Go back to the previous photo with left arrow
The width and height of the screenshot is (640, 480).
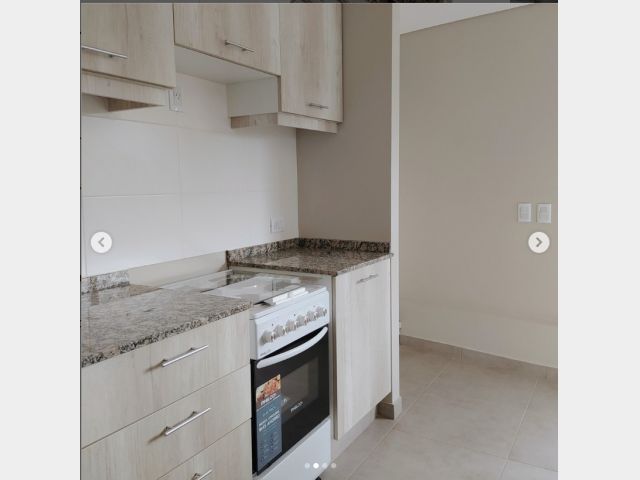(x=101, y=242)
